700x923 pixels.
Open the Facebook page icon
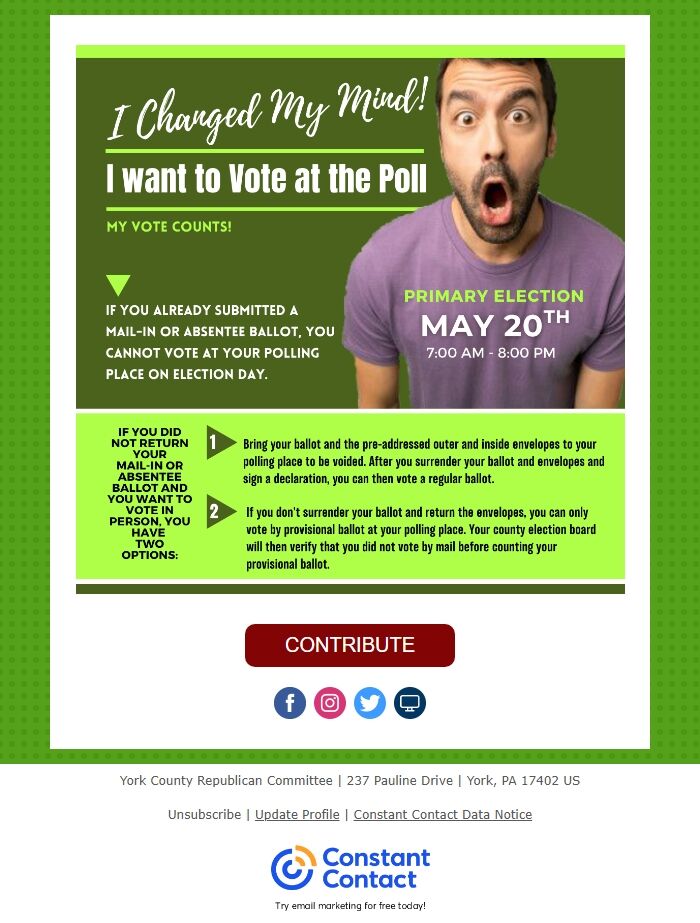tap(290, 703)
